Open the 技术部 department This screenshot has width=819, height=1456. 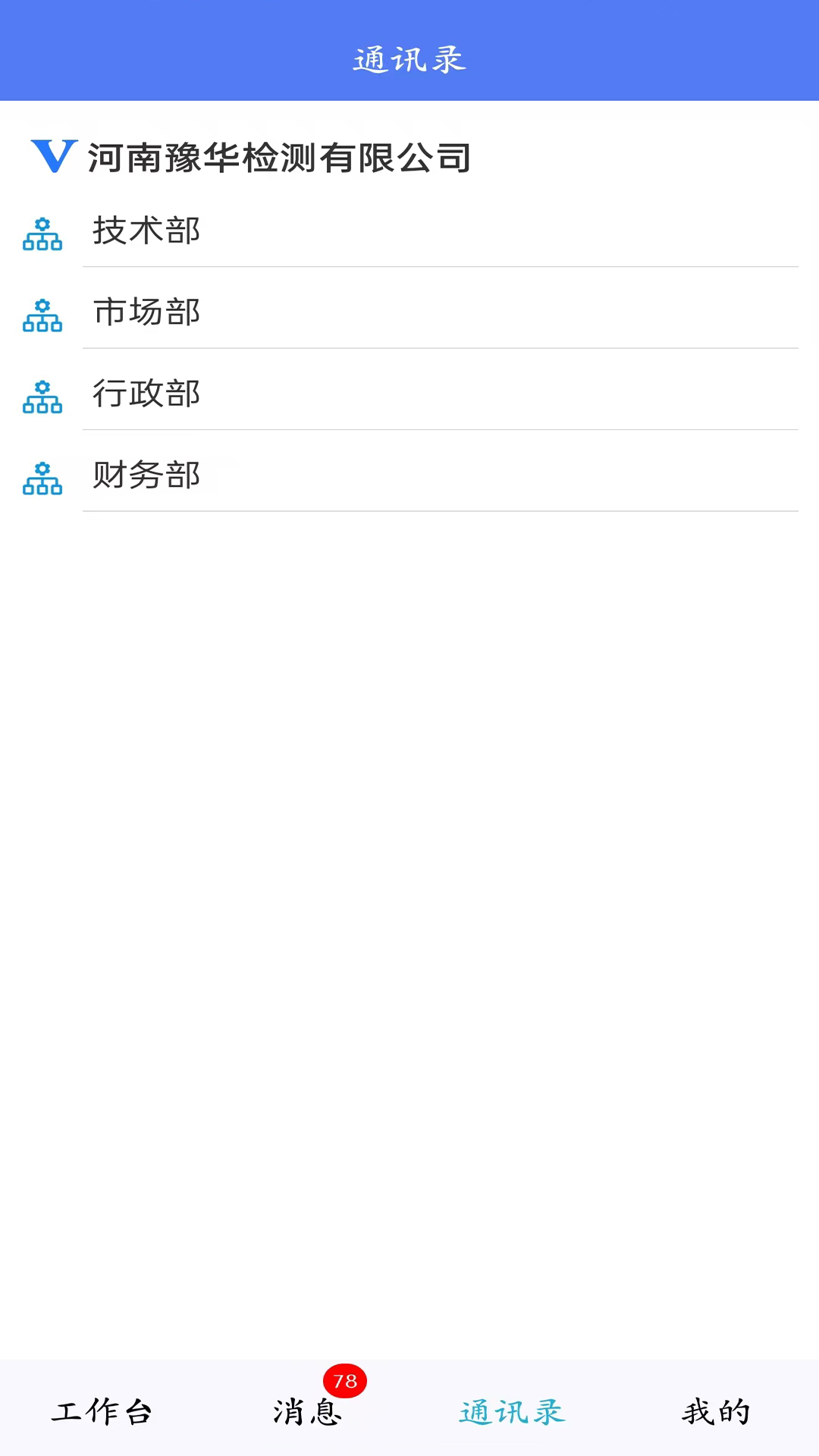(x=409, y=231)
